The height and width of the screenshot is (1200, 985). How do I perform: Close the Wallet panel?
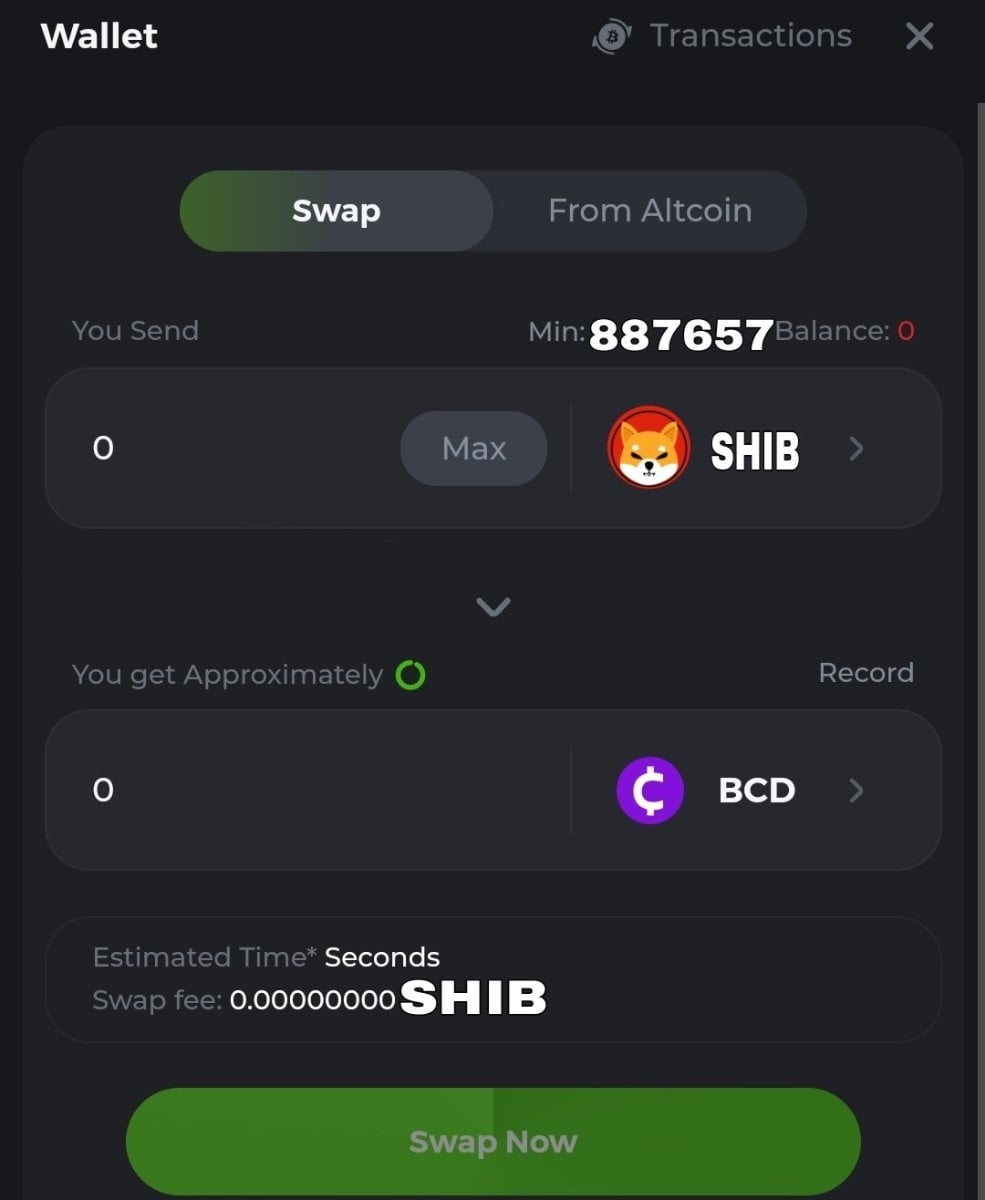point(918,37)
